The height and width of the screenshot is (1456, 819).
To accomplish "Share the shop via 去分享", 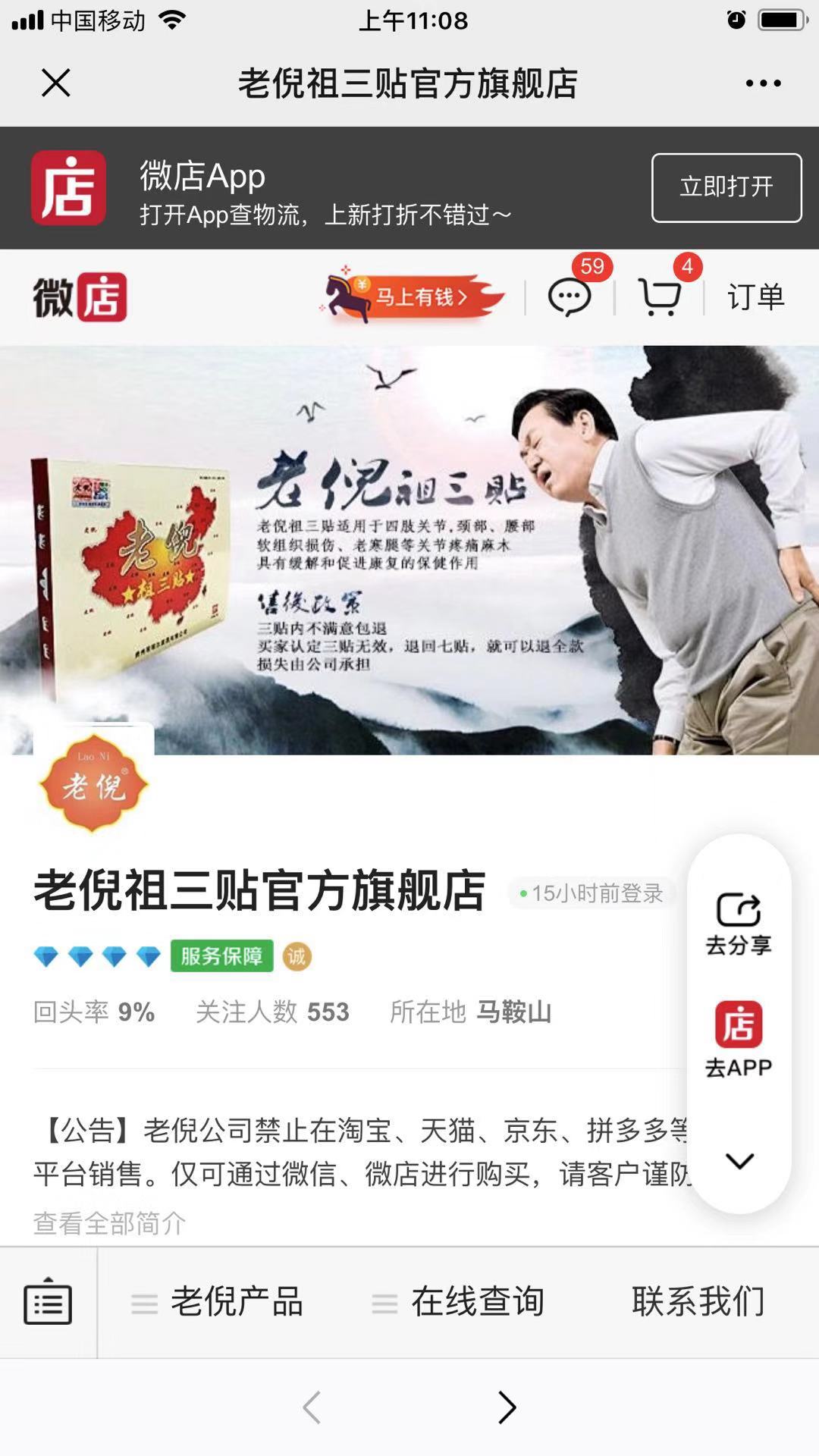I will 739,923.
